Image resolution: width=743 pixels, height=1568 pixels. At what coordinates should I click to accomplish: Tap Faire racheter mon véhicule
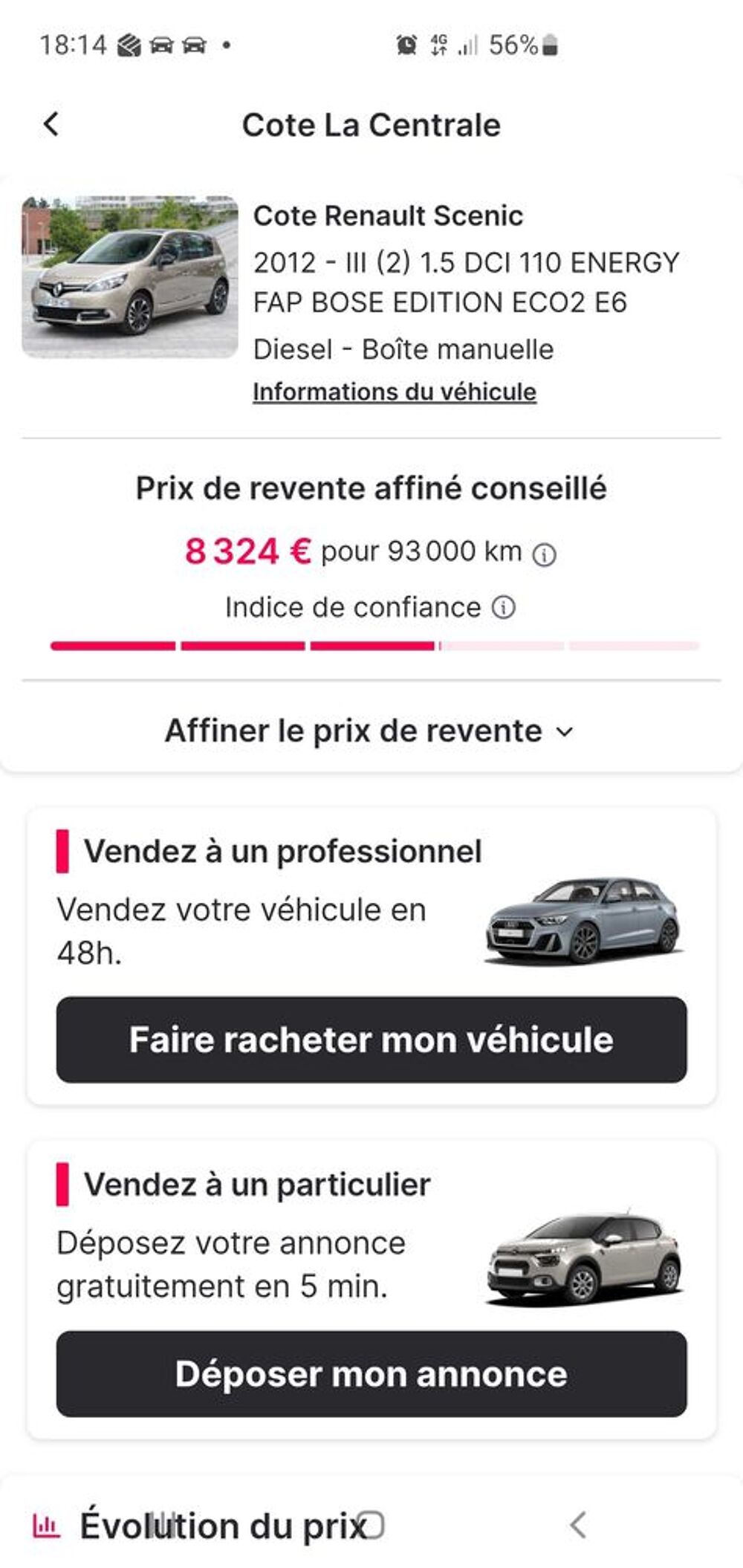click(371, 1040)
